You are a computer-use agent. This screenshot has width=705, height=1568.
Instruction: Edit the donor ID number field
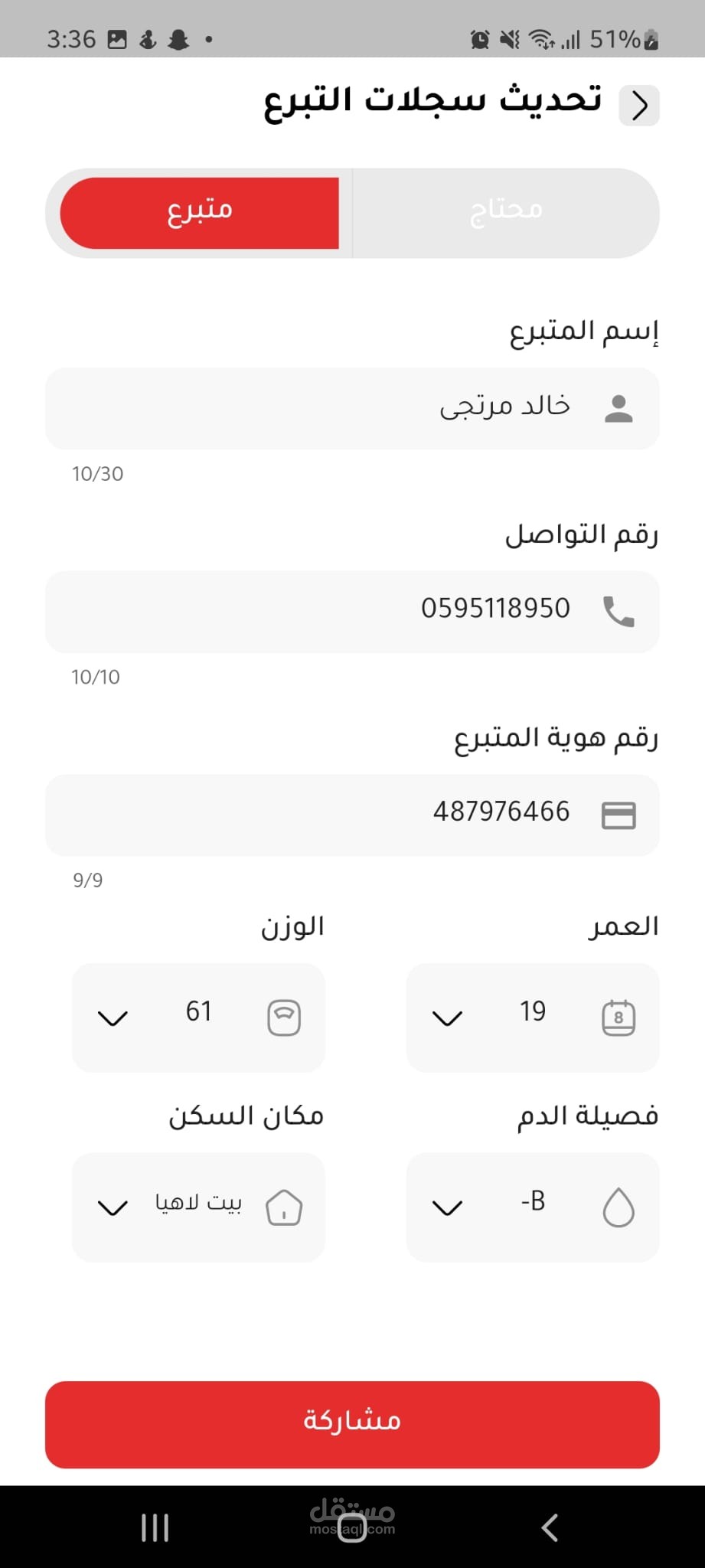tap(352, 815)
